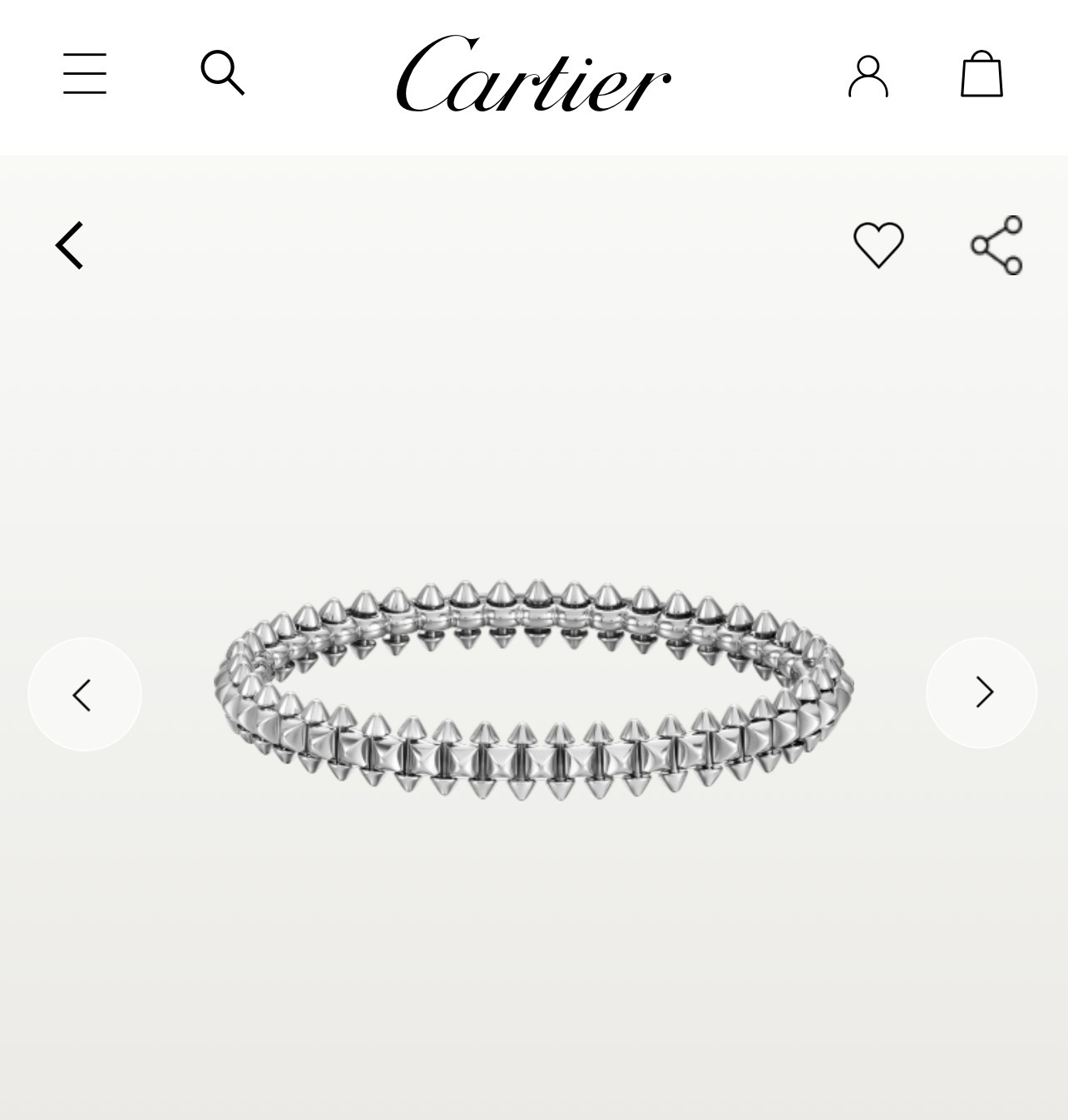
Task: Open the account profile icon
Action: click(868, 76)
